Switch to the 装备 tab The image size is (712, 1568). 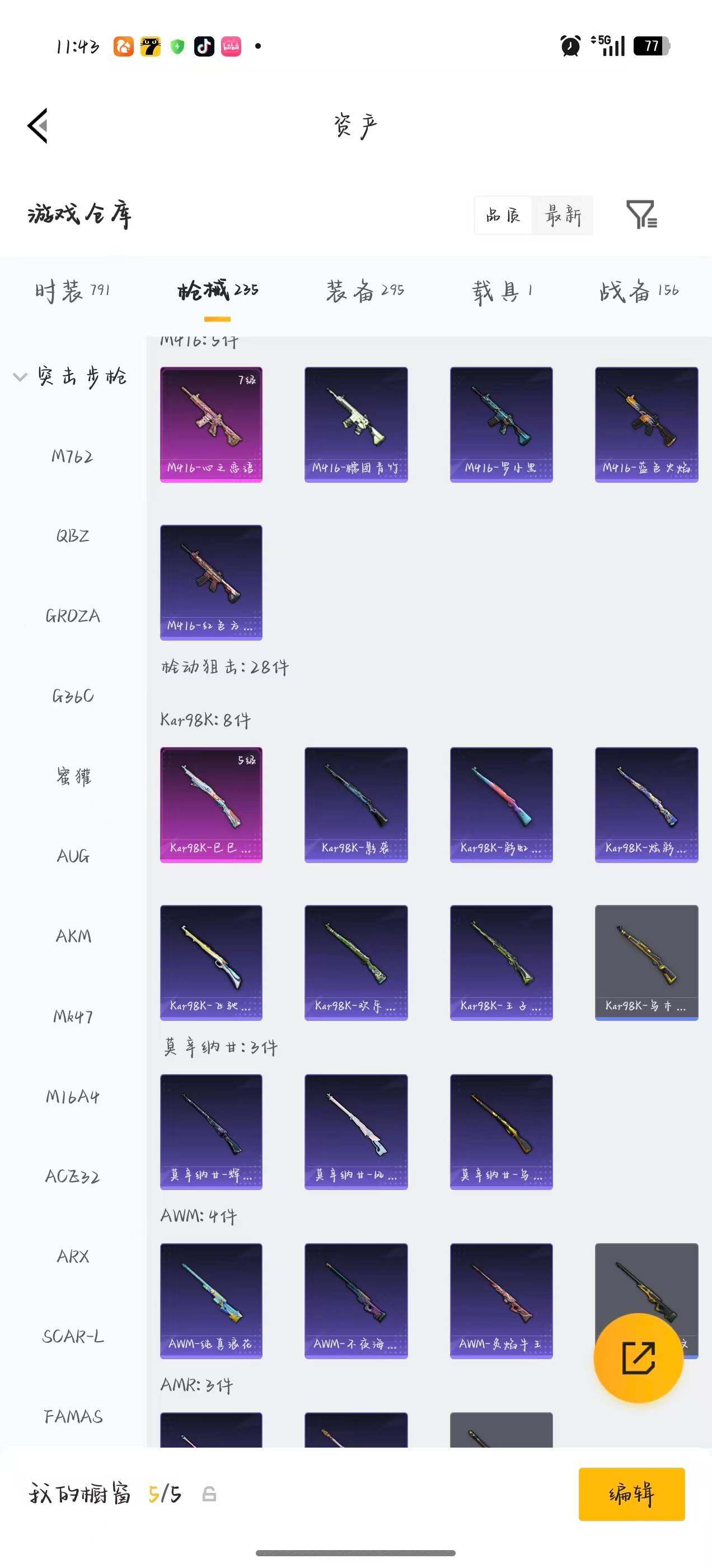click(x=364, y=291)
